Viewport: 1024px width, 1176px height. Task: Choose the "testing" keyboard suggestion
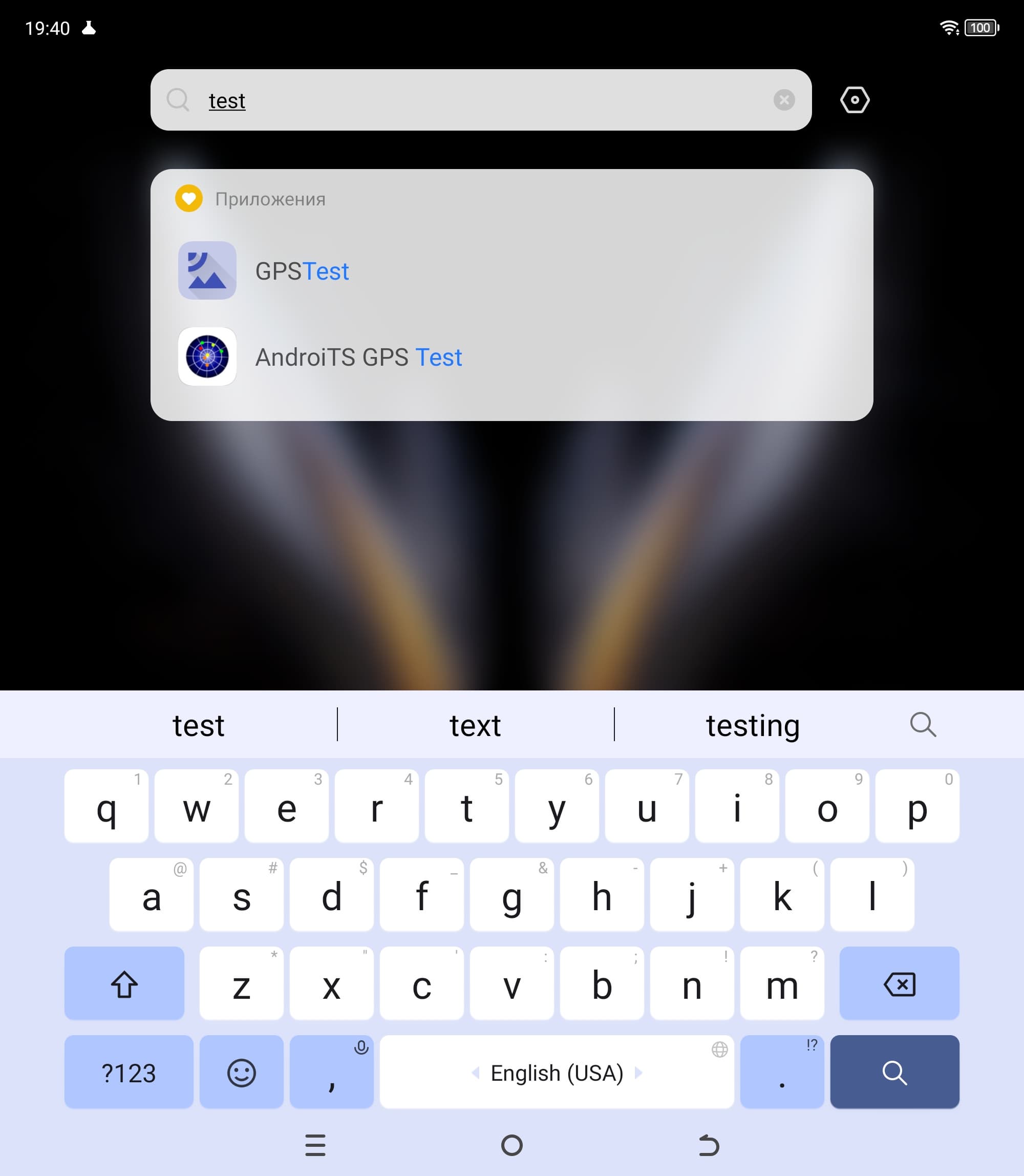click(x=753, y=725)
